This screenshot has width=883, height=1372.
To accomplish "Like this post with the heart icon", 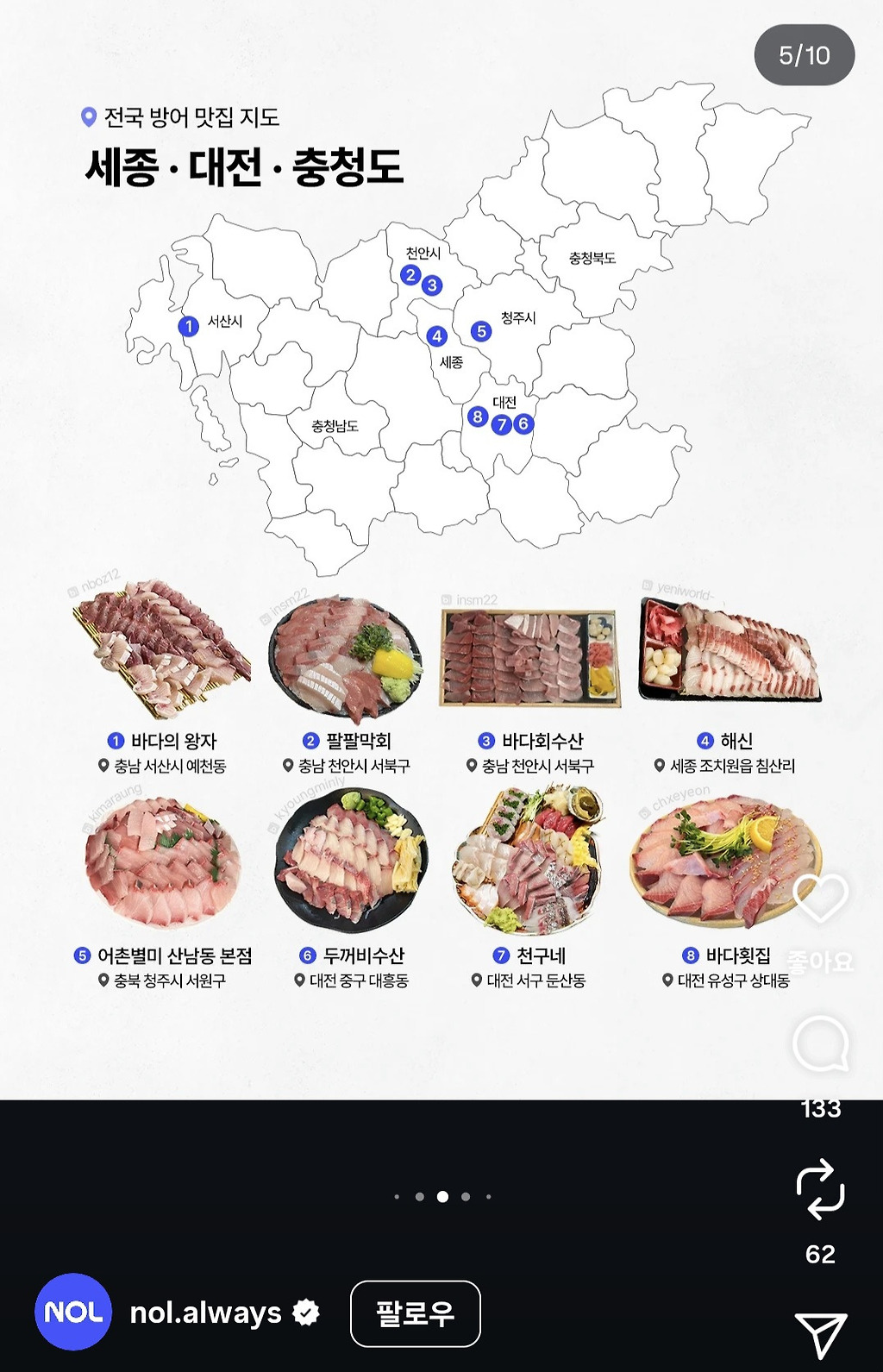I will click(820, 898).
